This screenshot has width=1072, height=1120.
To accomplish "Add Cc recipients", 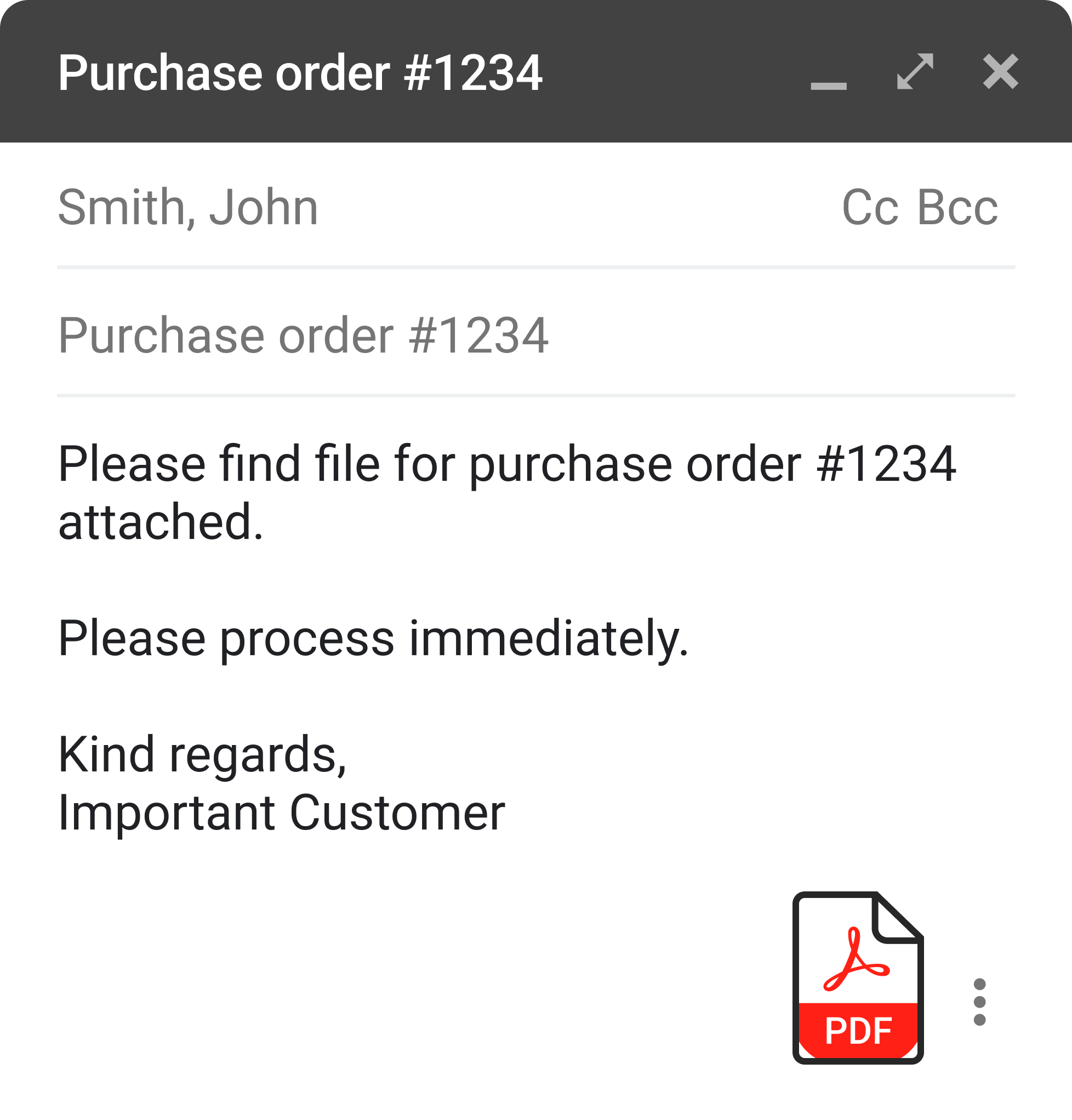I will point(870,207).
